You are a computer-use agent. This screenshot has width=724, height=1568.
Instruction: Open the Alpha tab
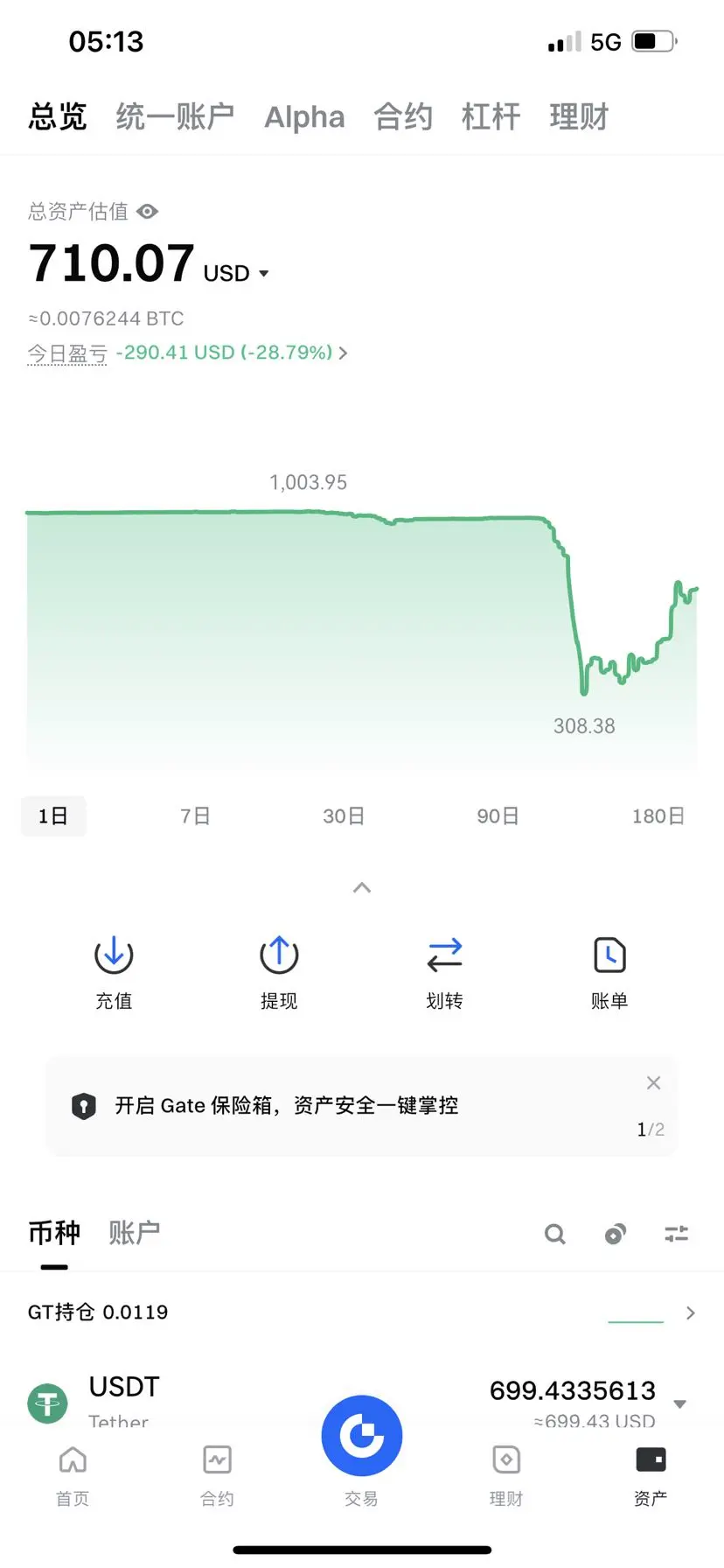(304, 117)
